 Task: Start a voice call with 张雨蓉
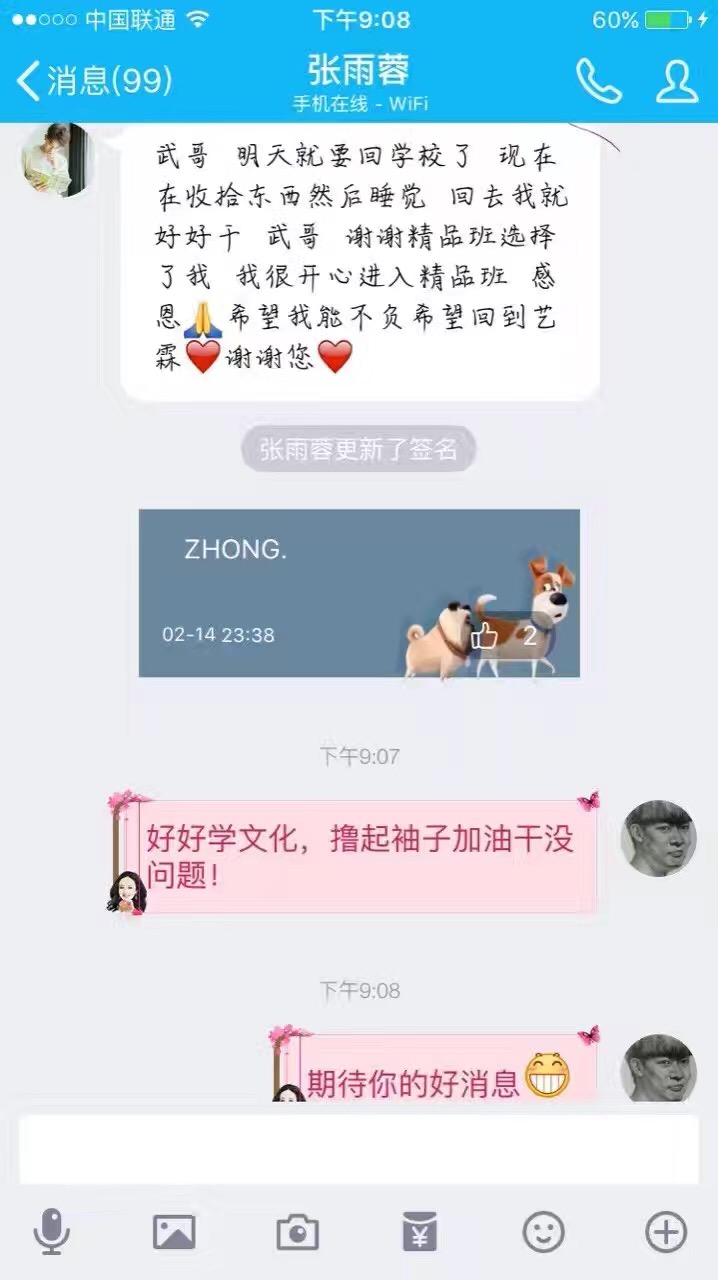click(598, 81)
